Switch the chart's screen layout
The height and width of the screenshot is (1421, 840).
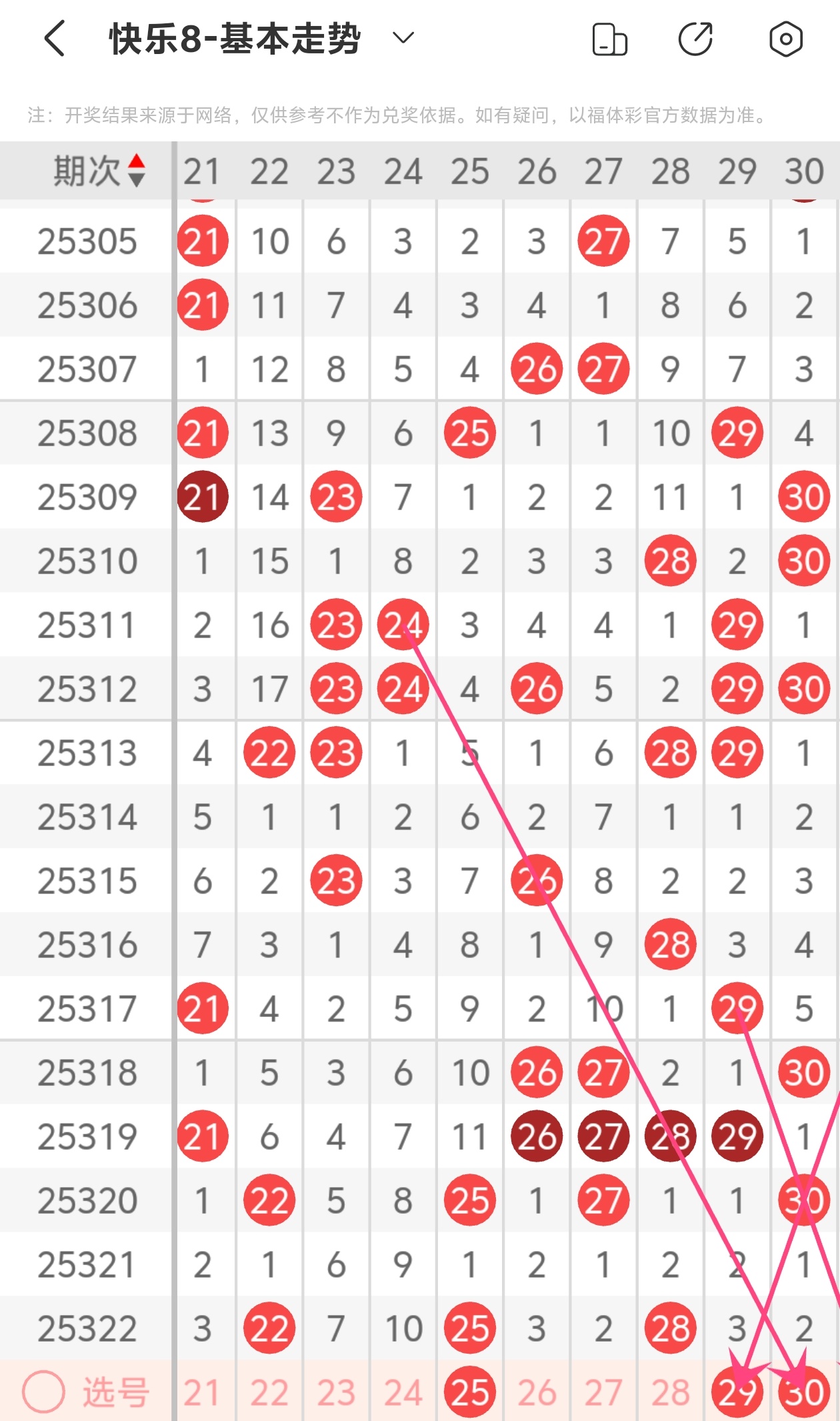tap(609, 39)
